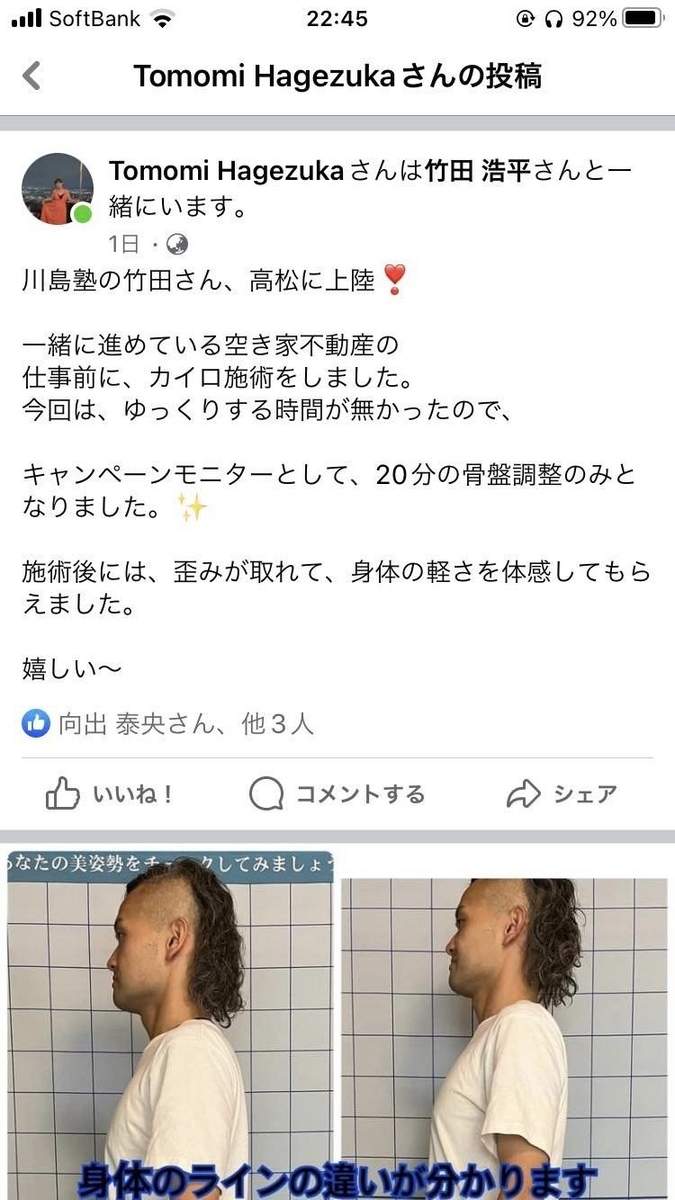Screen dimensions: 675x1200
Task: Go back using the top-left arrow
Action: (32, 76)
